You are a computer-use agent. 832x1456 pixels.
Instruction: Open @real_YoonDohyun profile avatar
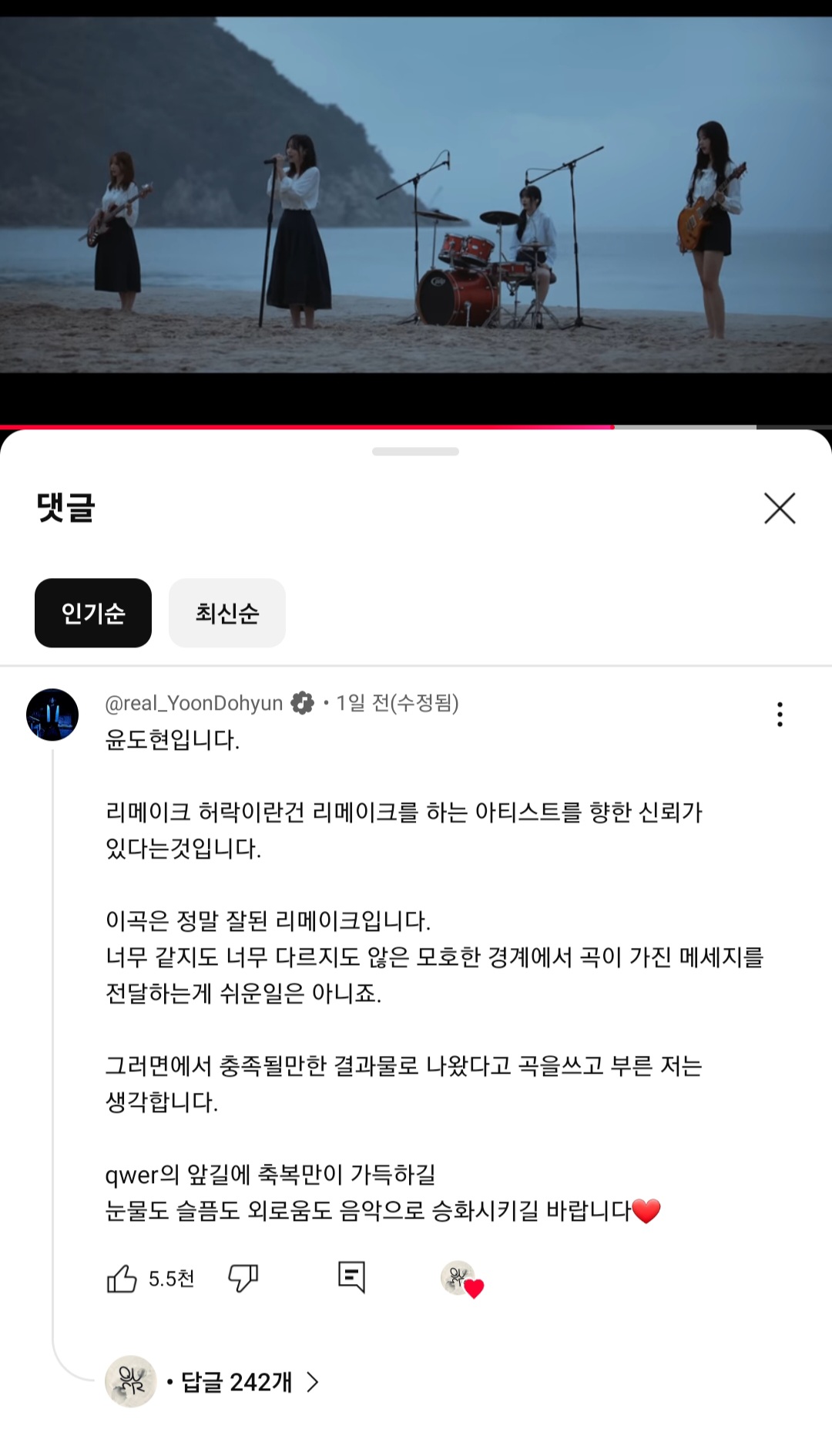tap(52, 715)
